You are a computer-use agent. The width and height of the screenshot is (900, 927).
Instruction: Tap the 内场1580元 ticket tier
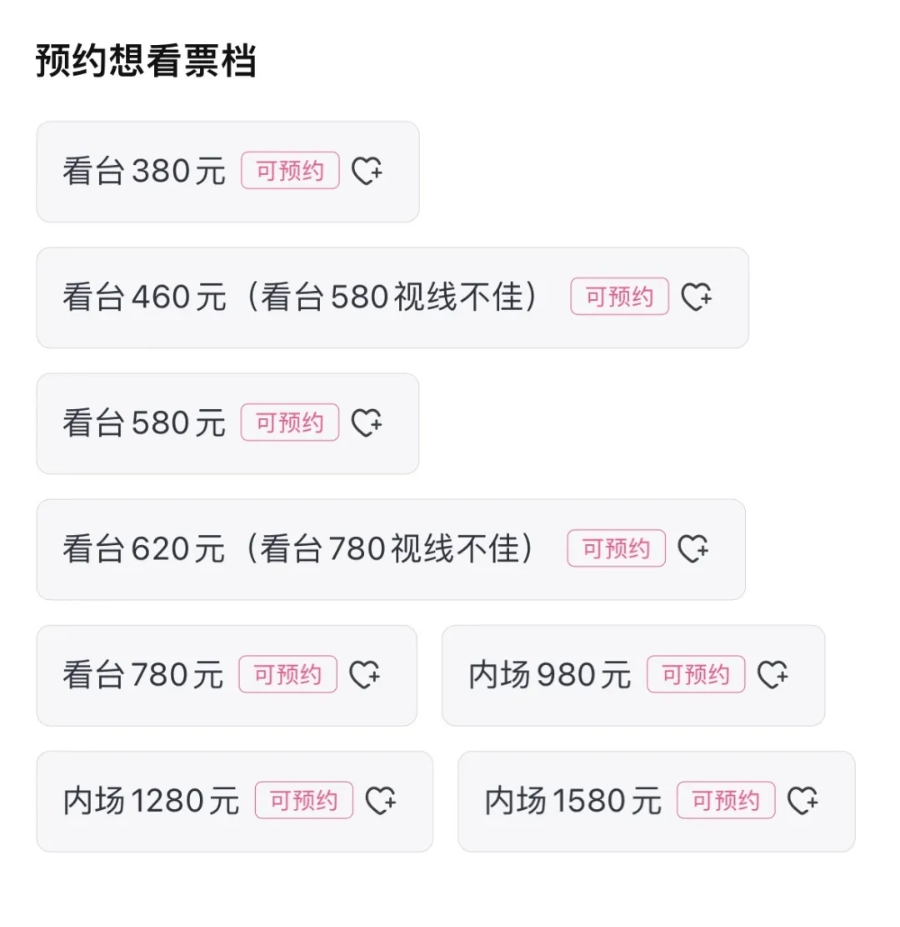[x=574, y=801]
